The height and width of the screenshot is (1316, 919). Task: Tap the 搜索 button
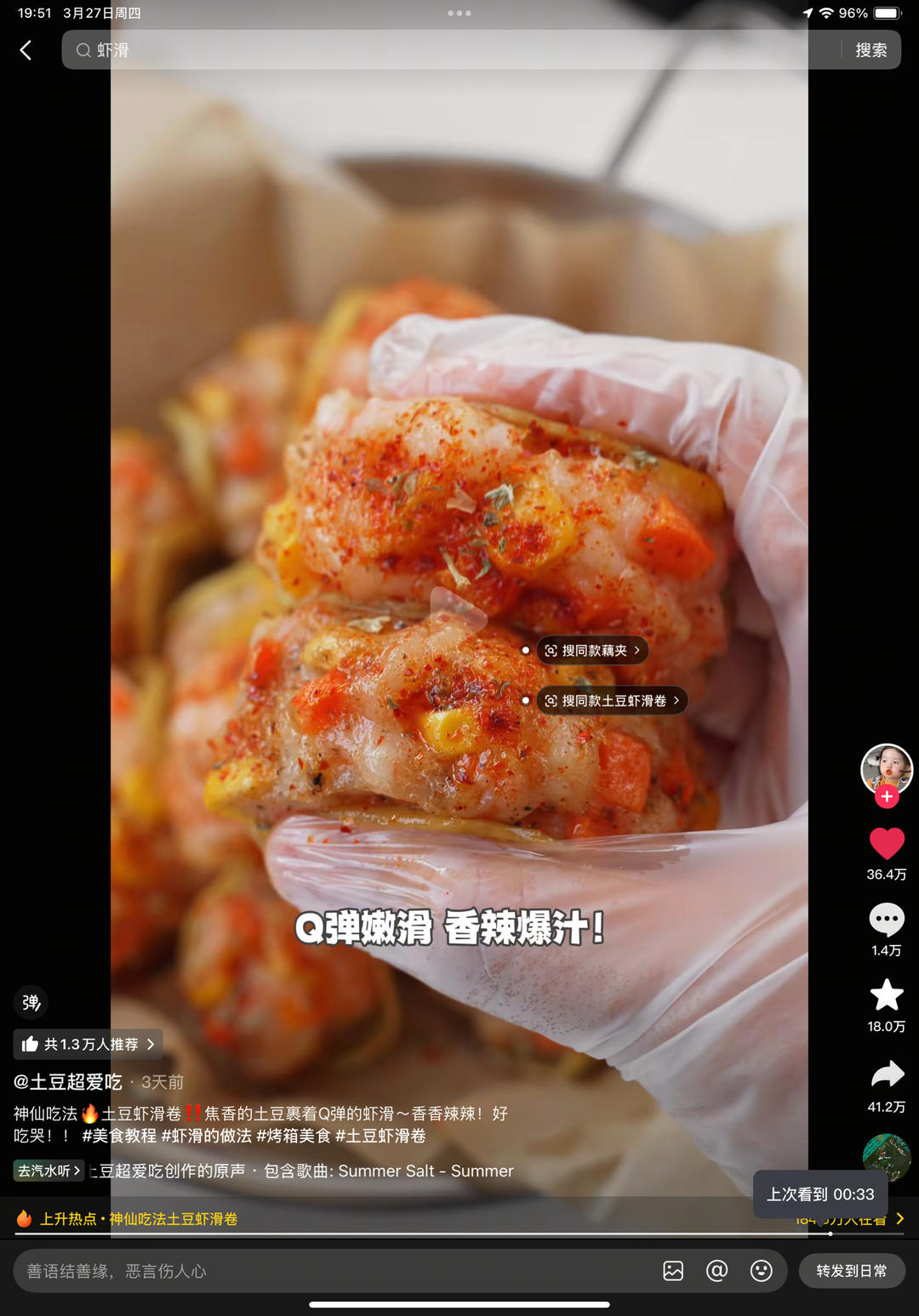click(870, 50)
